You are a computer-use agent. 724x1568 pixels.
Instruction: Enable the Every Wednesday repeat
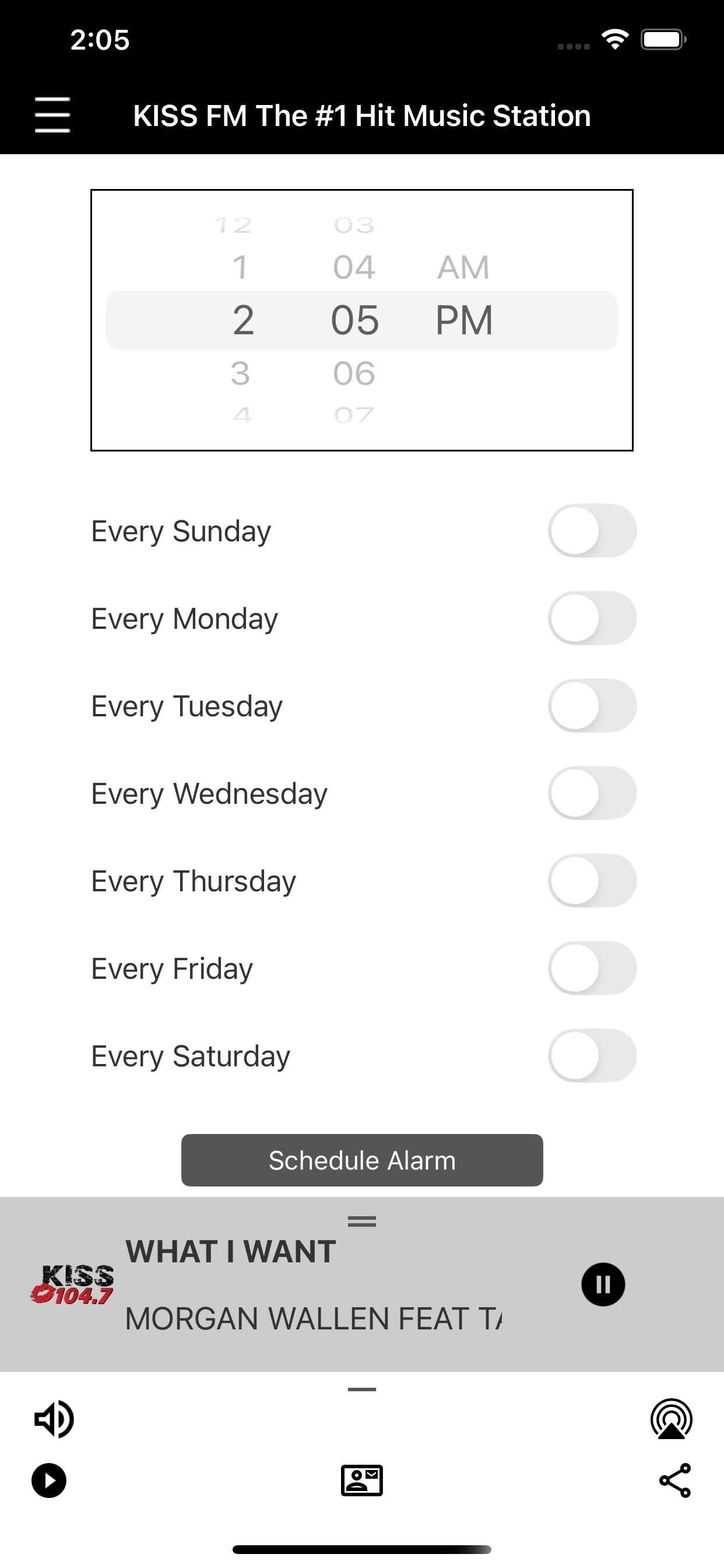[592, 793]
